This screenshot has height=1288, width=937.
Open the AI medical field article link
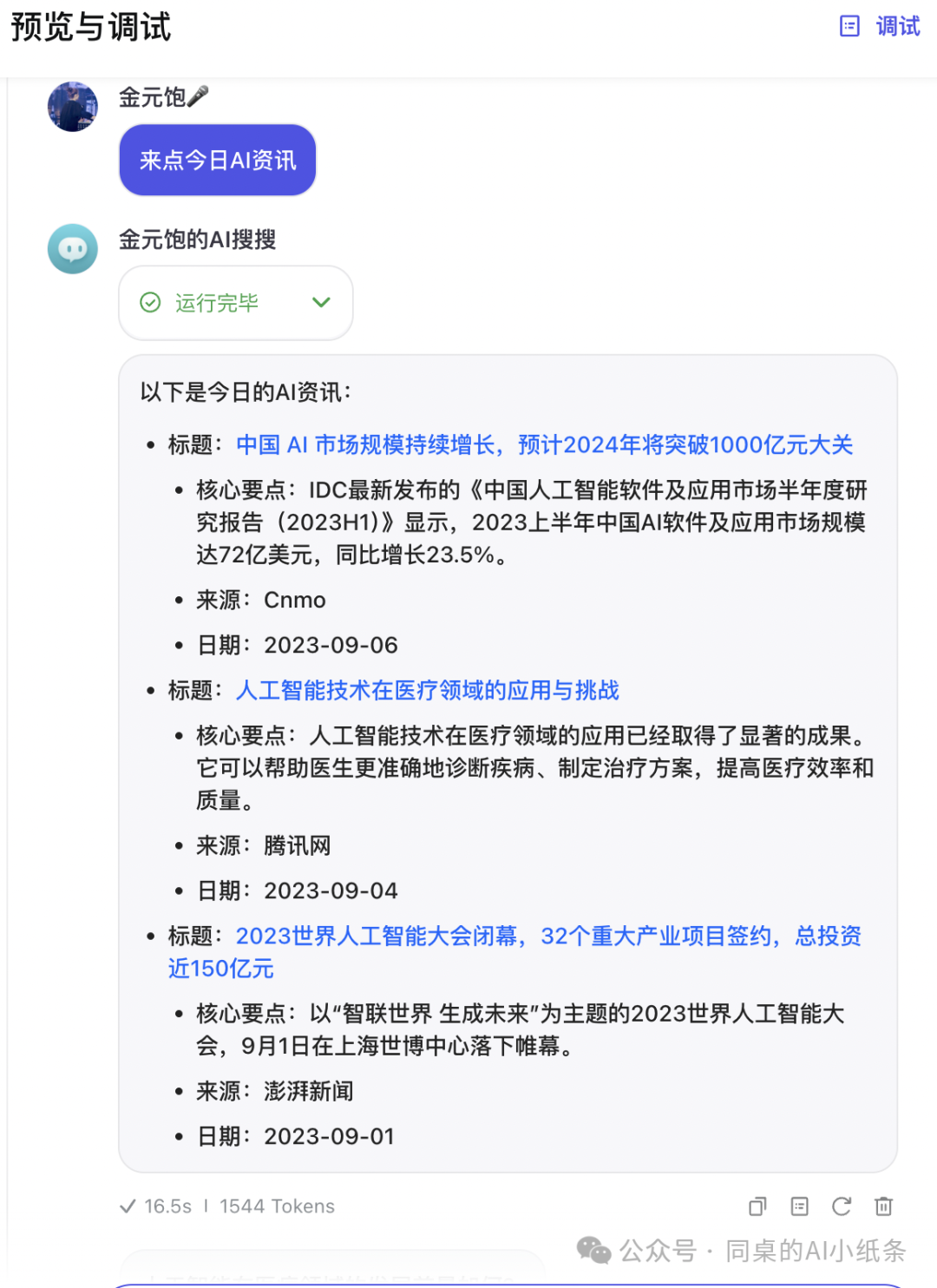(x=428, y=691)
